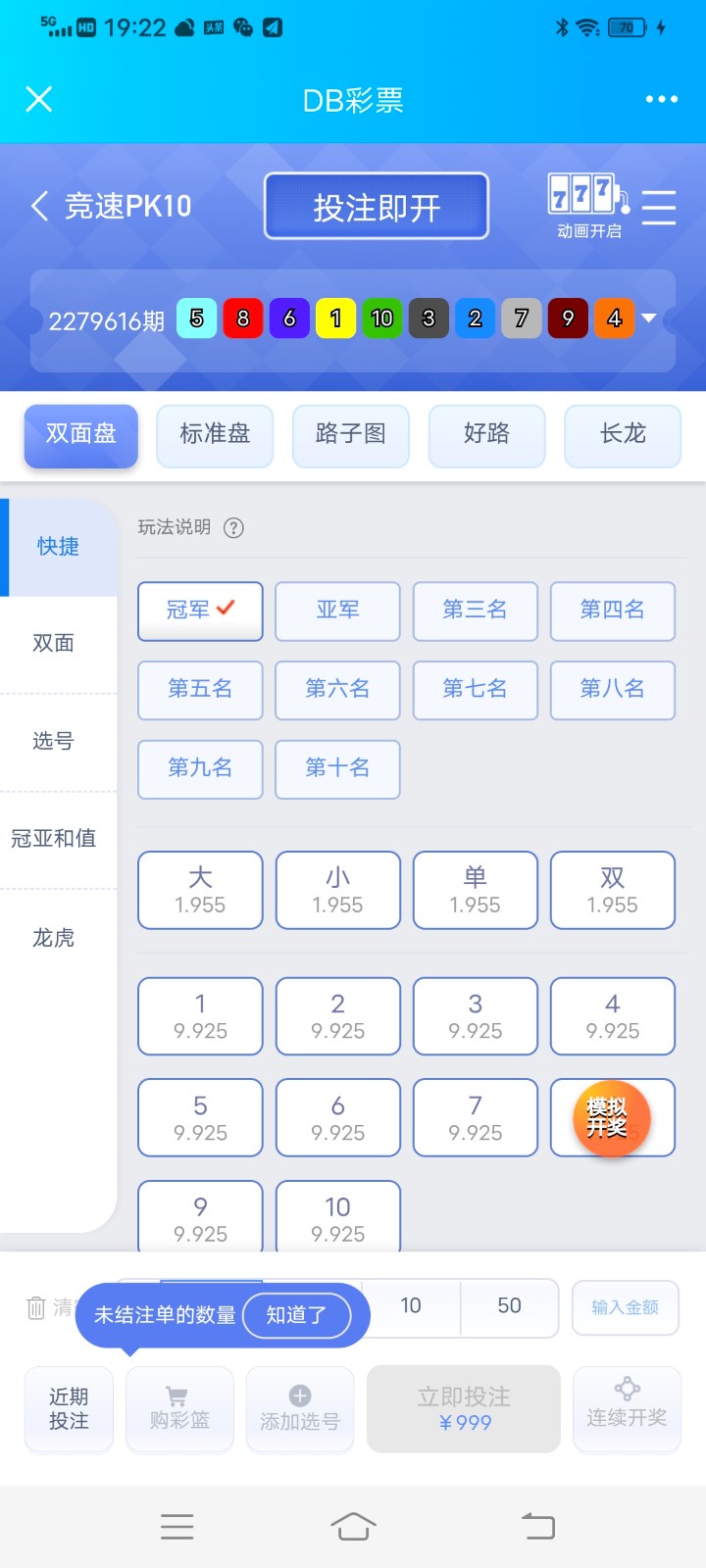Viewport: 706px width, 1568px height.
Task: Open the three-dot overflow menu
Action: (662, 99)
